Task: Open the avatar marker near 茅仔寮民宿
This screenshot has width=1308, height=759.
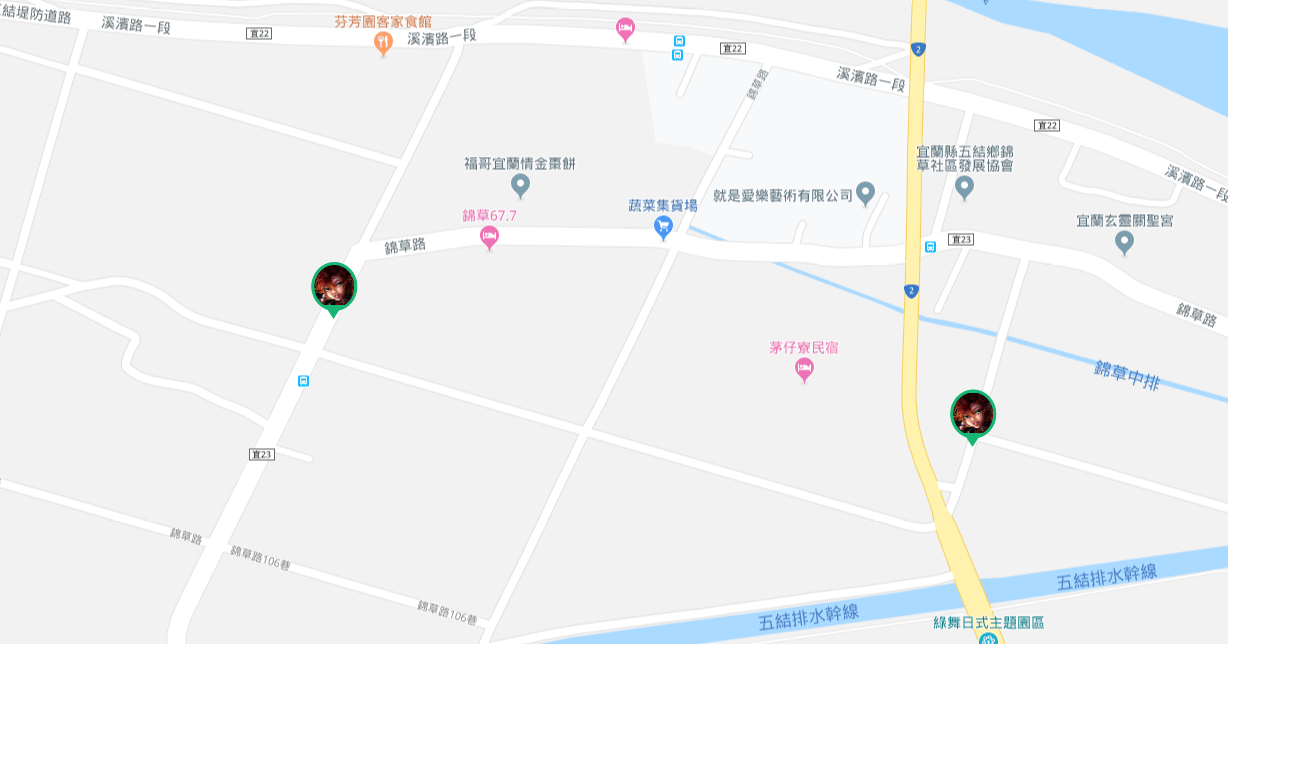Action: coord(972,414)
